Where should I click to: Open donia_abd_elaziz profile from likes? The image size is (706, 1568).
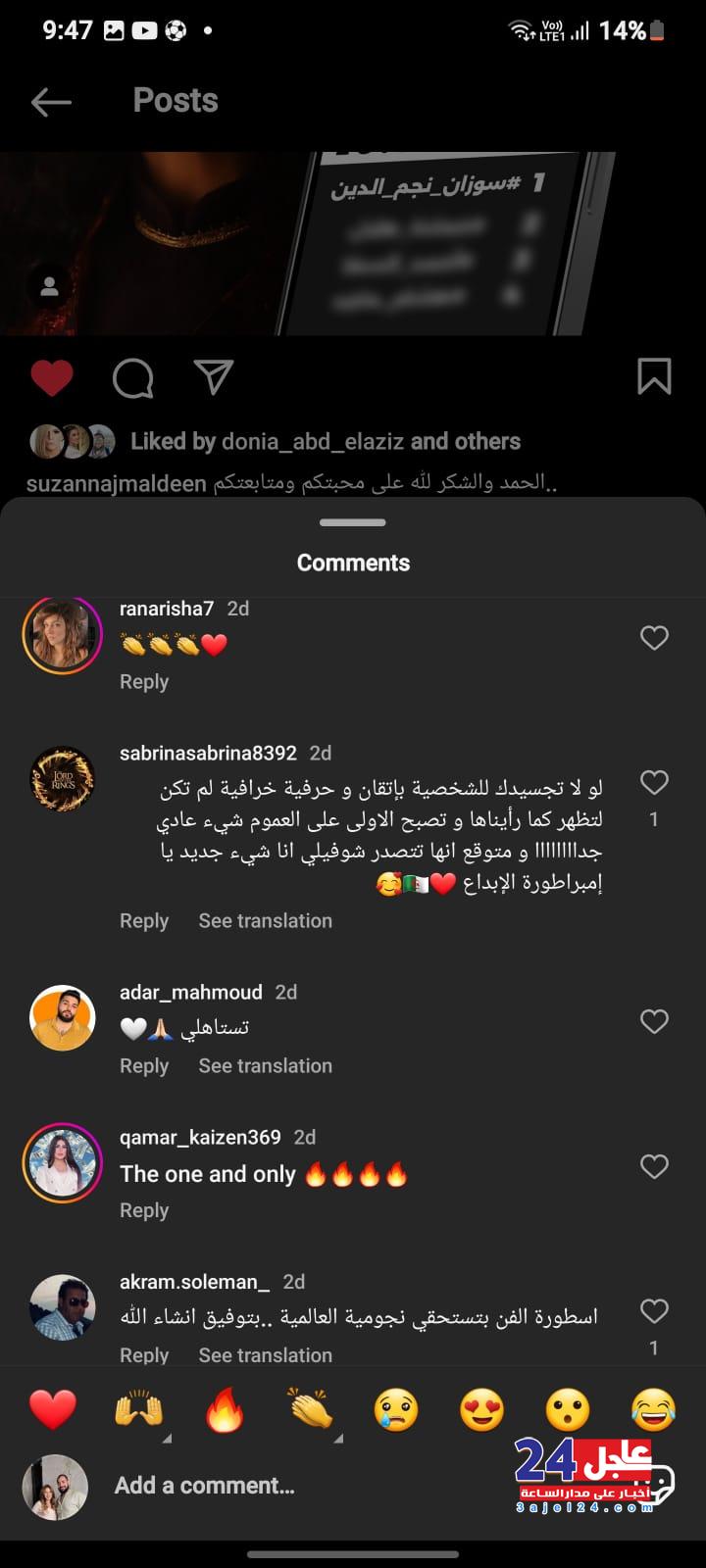(312, 441)
